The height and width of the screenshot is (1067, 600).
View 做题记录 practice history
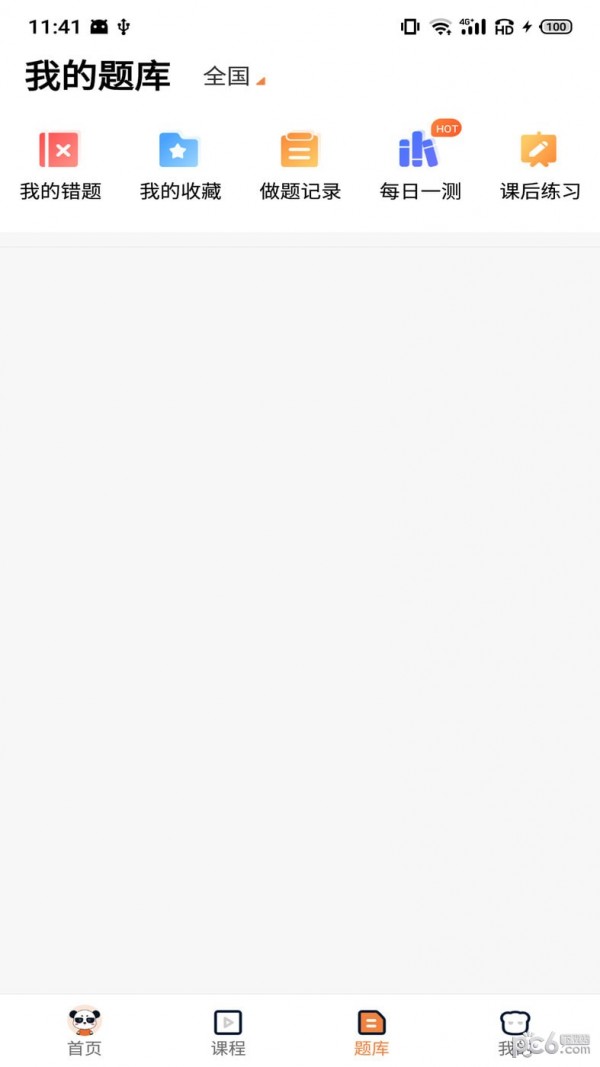pos(300,165)
